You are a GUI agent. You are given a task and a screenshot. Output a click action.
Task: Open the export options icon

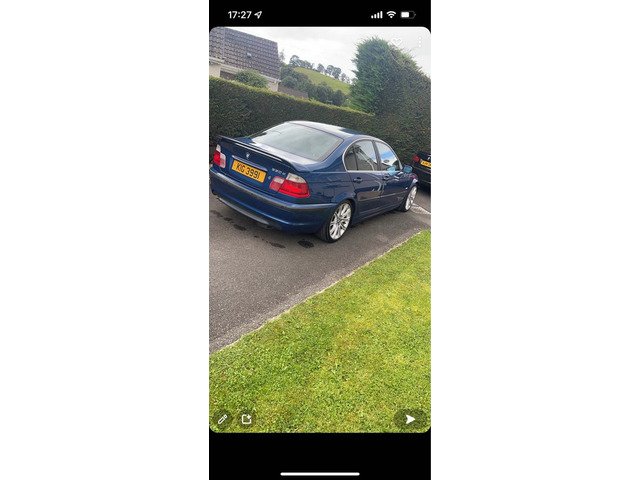click(246, 419)
